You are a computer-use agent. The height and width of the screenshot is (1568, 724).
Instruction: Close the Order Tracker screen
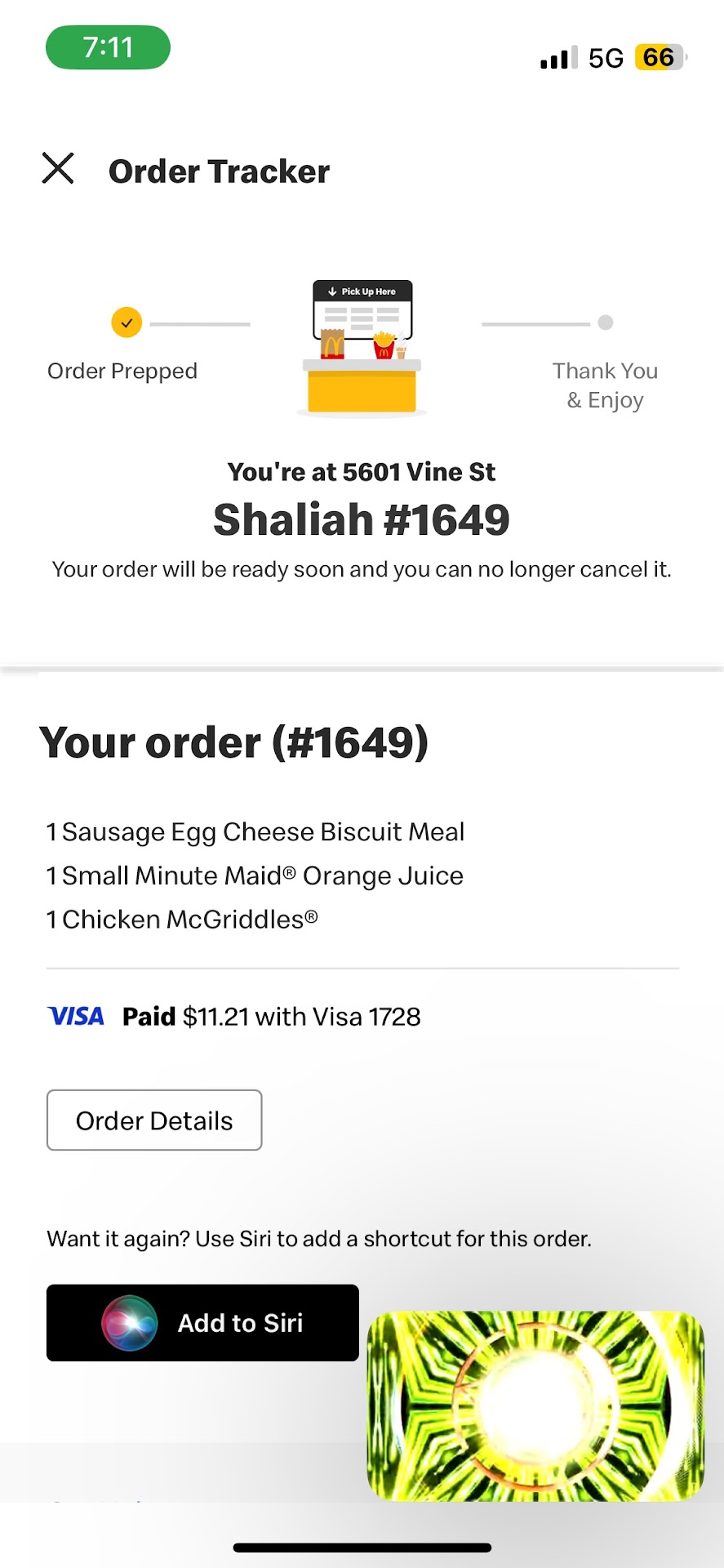[58, 169]
